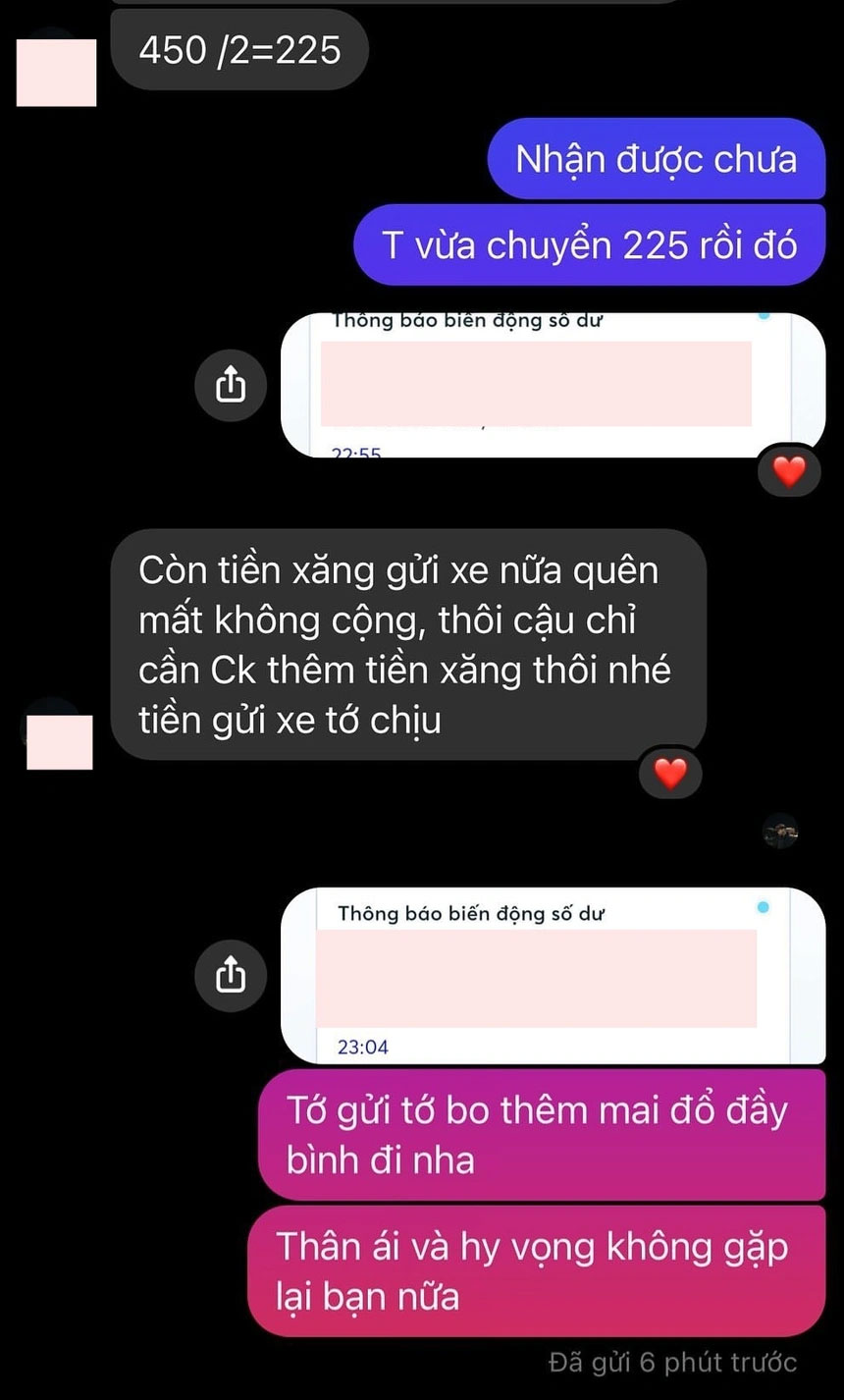Share the balance notification image sent at 22:55

coord(230,386)
